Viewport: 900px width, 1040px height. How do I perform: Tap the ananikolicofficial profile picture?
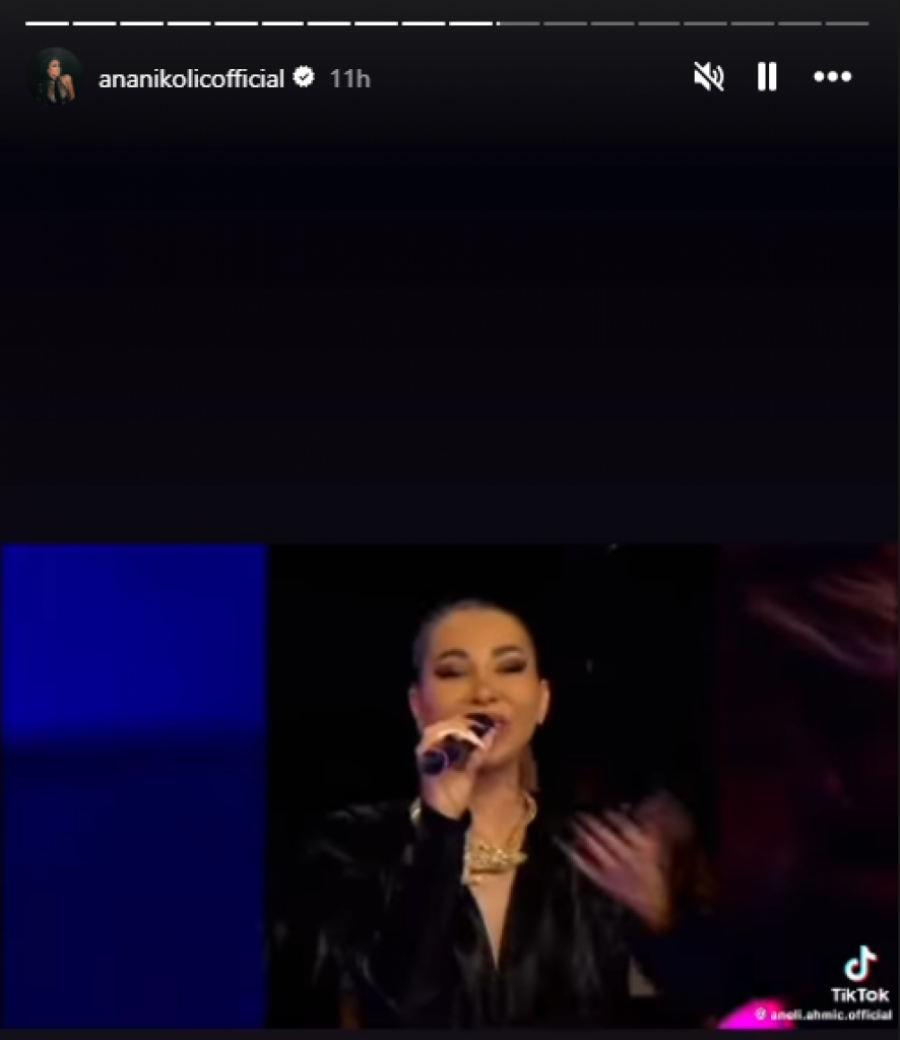click(x=54, y=77)
